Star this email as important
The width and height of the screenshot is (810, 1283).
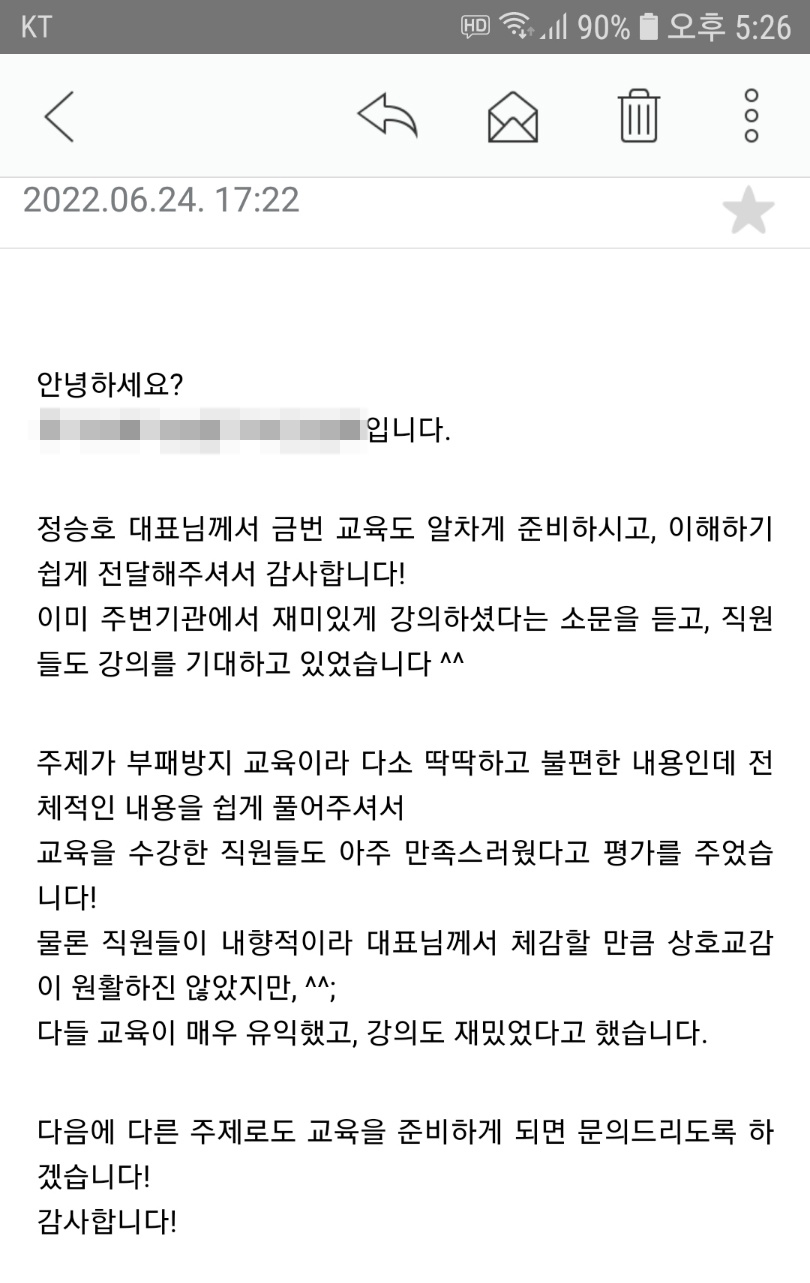tap(748, 211)
